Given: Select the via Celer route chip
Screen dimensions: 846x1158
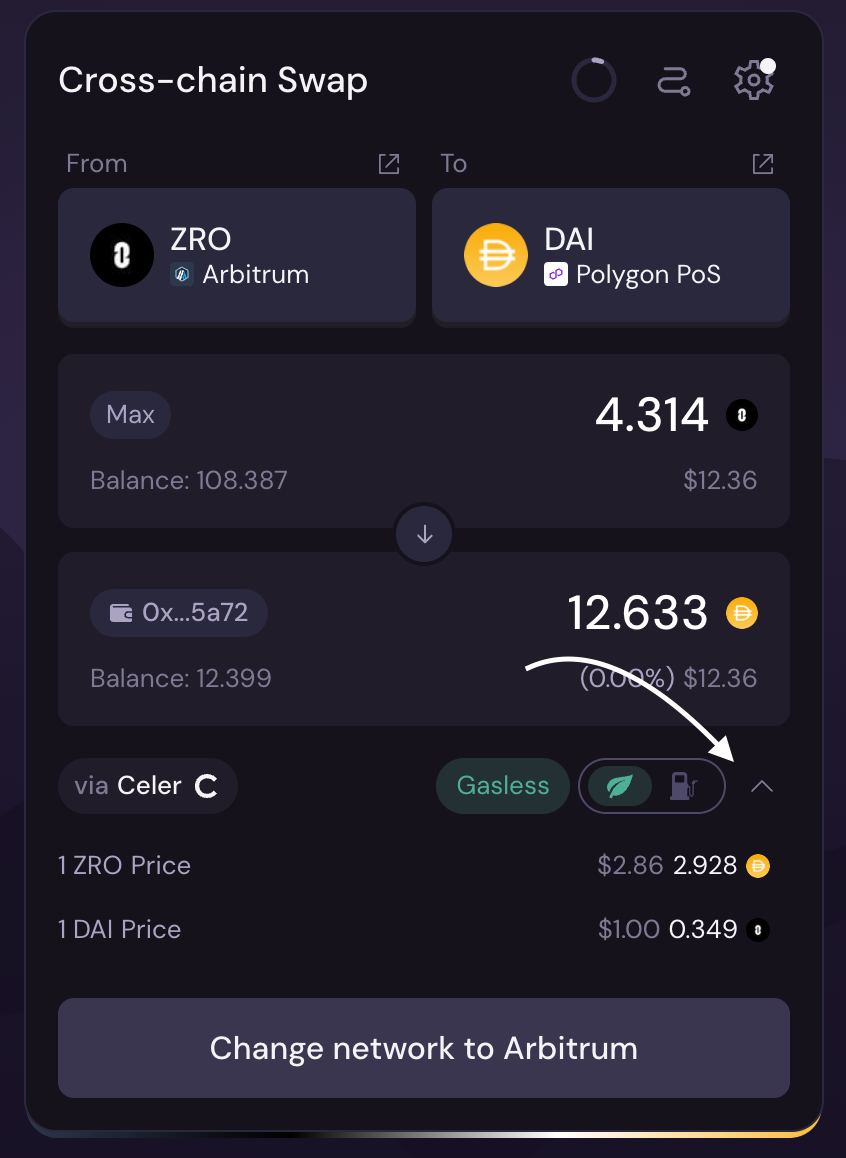Looking at the screenshot, I should coord(147,785).
